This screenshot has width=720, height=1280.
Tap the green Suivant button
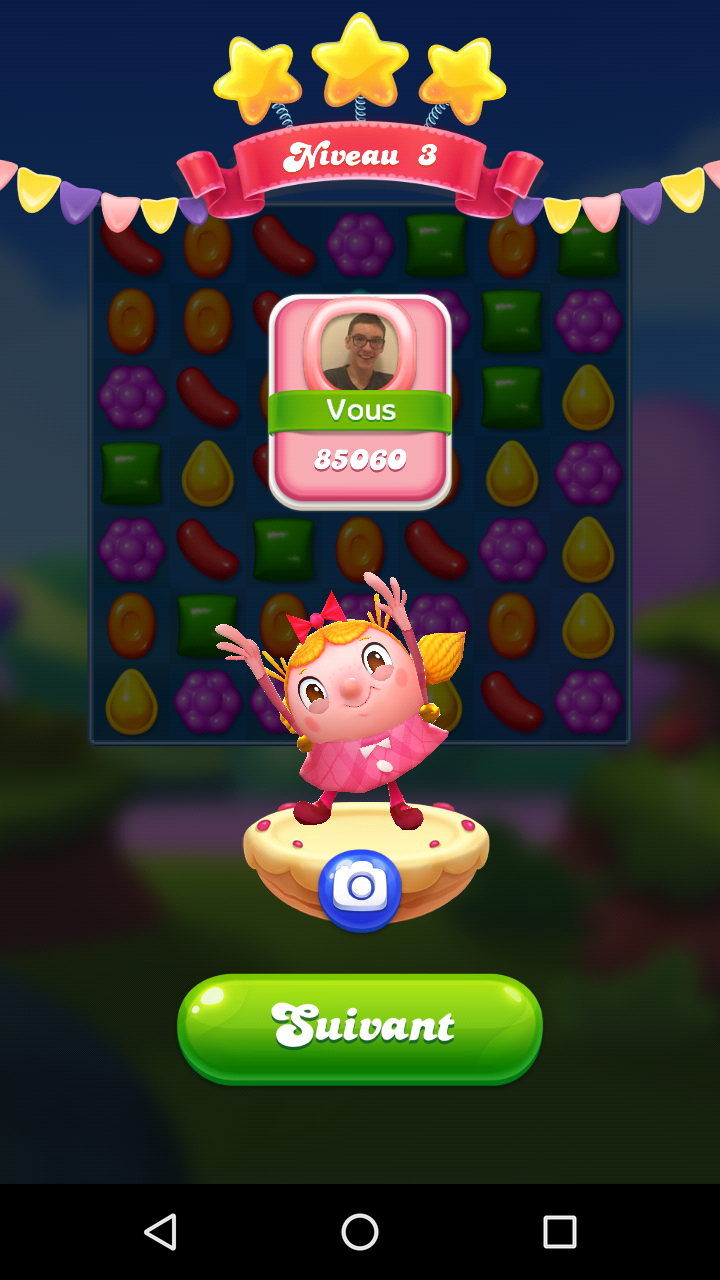tap(360, 1028)
